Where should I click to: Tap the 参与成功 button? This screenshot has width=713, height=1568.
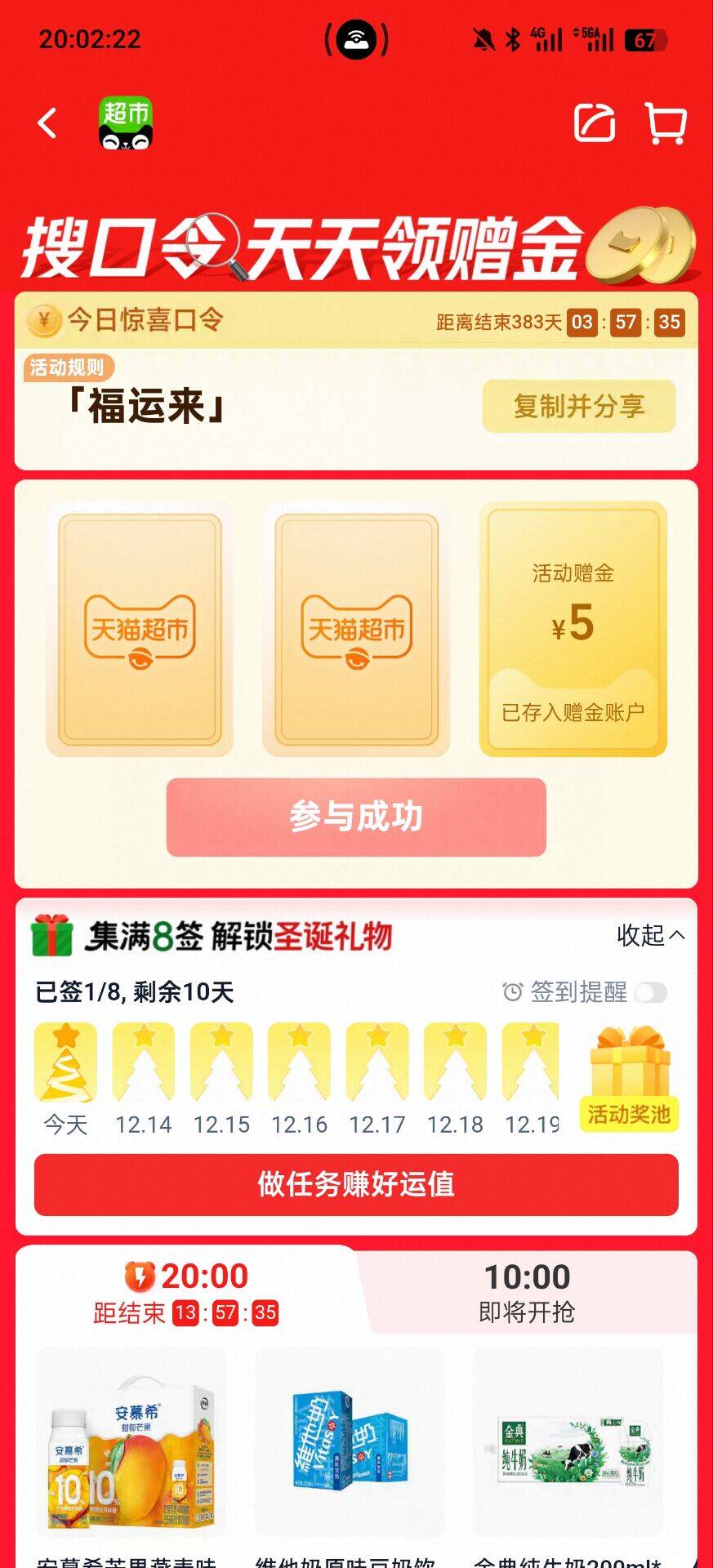pyautogui.click(x=356, y=817)
